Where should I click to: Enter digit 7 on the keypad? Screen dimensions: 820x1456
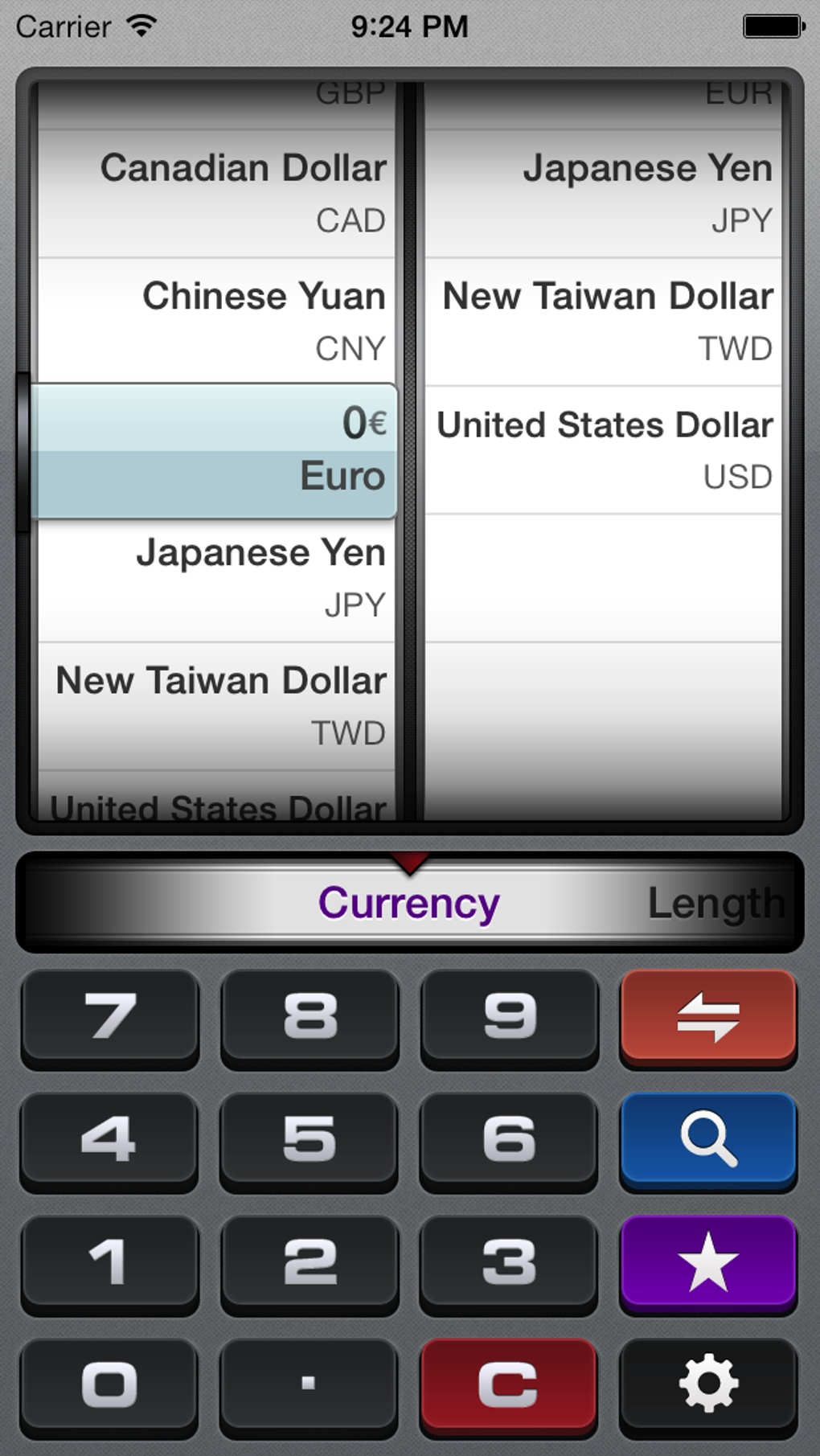click(x=110, y=1017)
